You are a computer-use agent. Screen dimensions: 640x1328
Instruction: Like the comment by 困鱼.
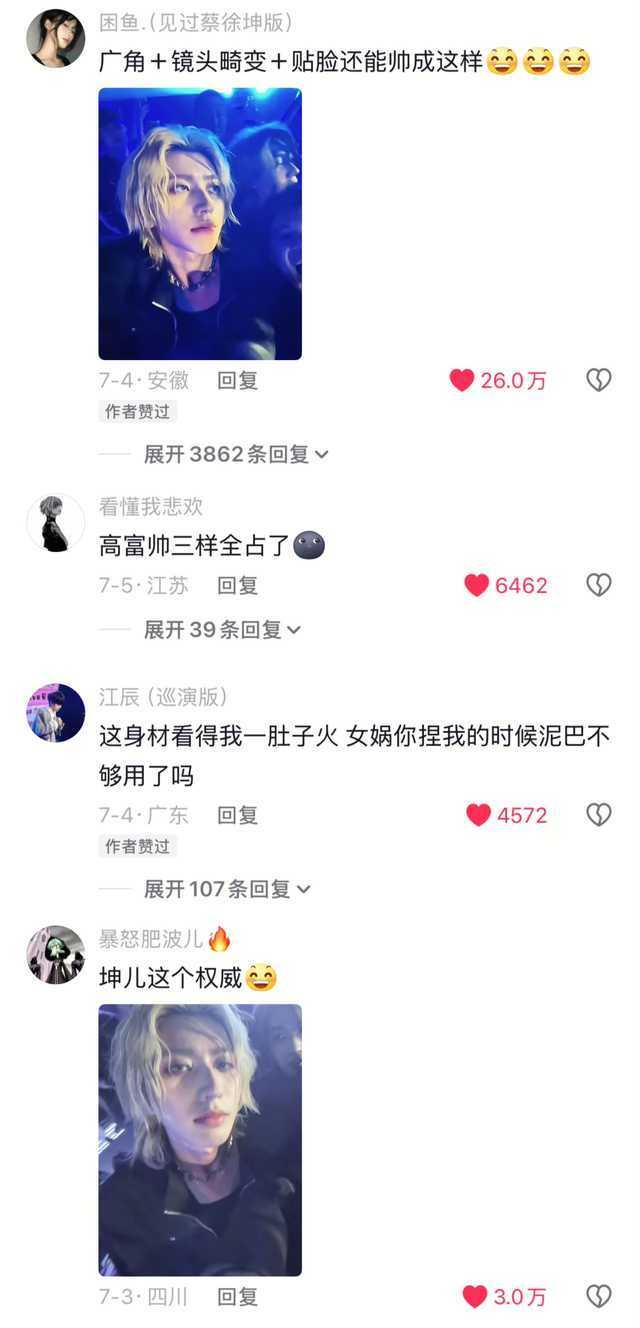coord(462,380)
